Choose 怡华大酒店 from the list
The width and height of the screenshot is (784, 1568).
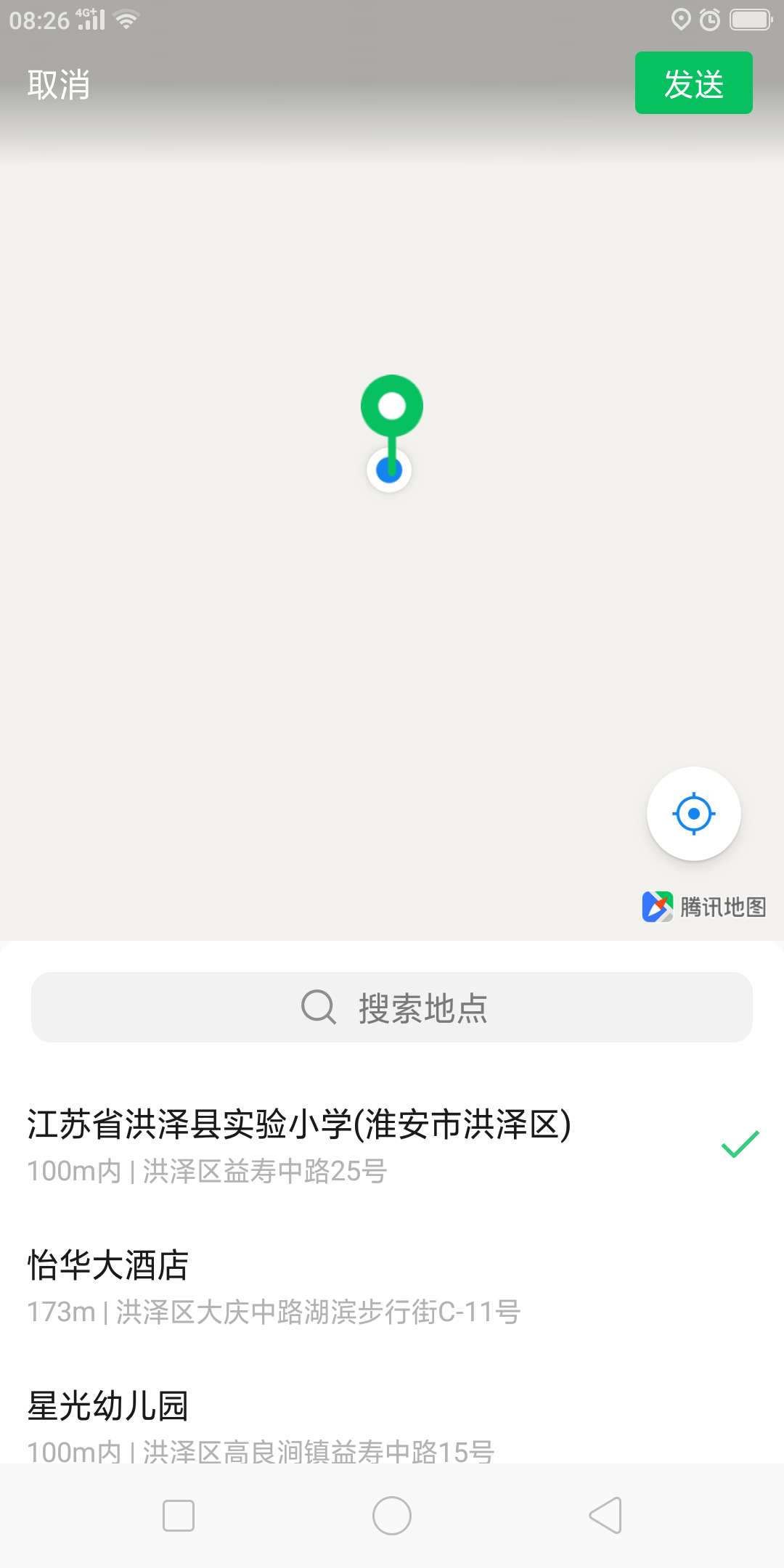(x=392, y=1286)
